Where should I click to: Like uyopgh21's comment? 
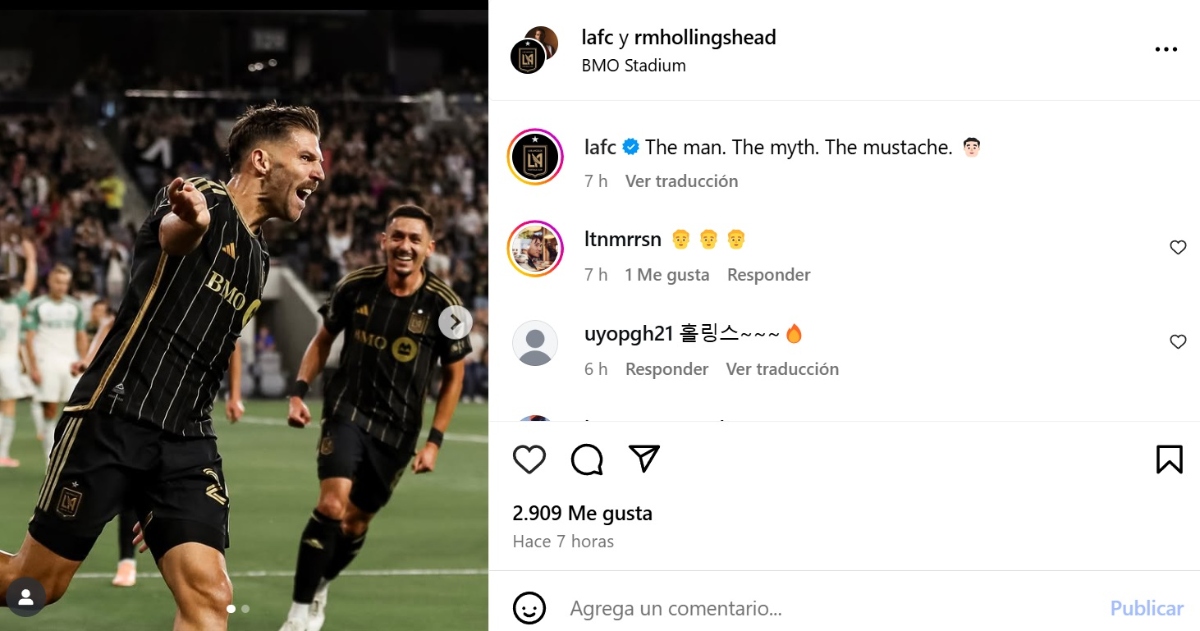(x=1178, y=342)
